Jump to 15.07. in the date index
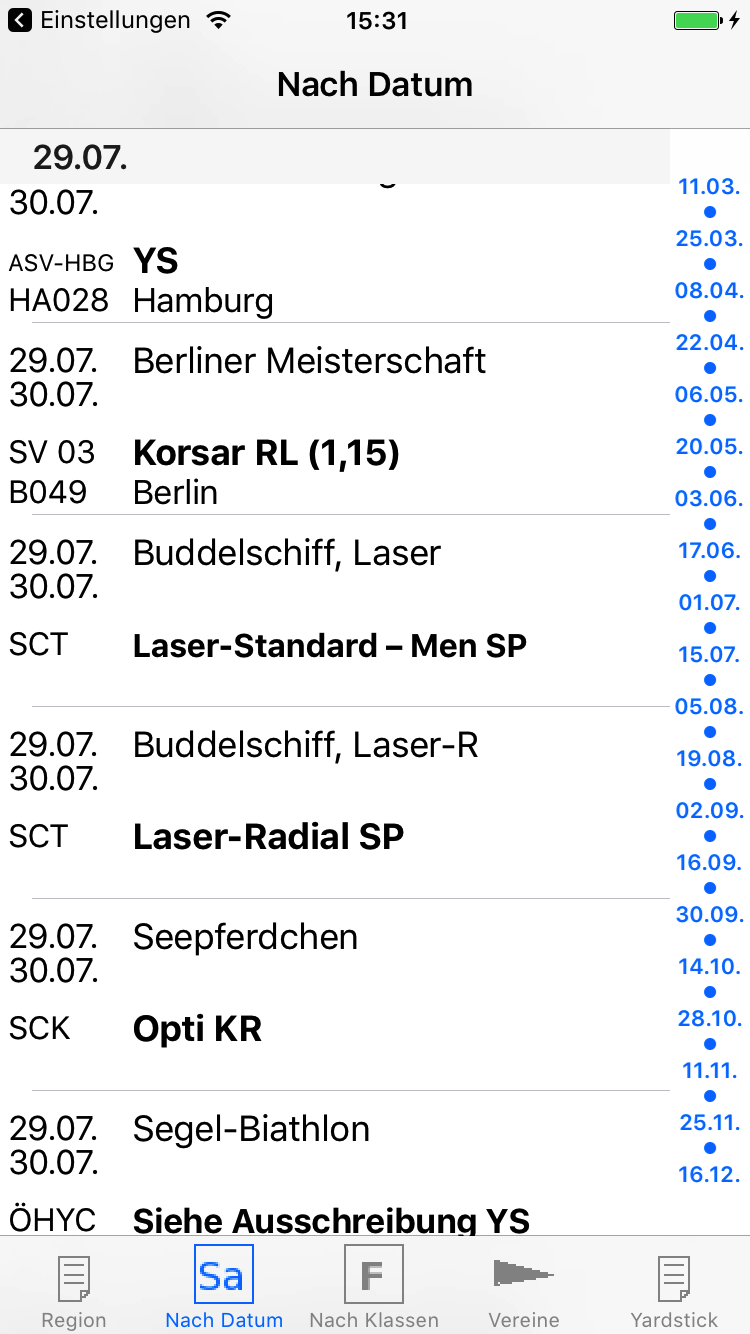The image size is (750, 1334). click(x=709, y=655)
